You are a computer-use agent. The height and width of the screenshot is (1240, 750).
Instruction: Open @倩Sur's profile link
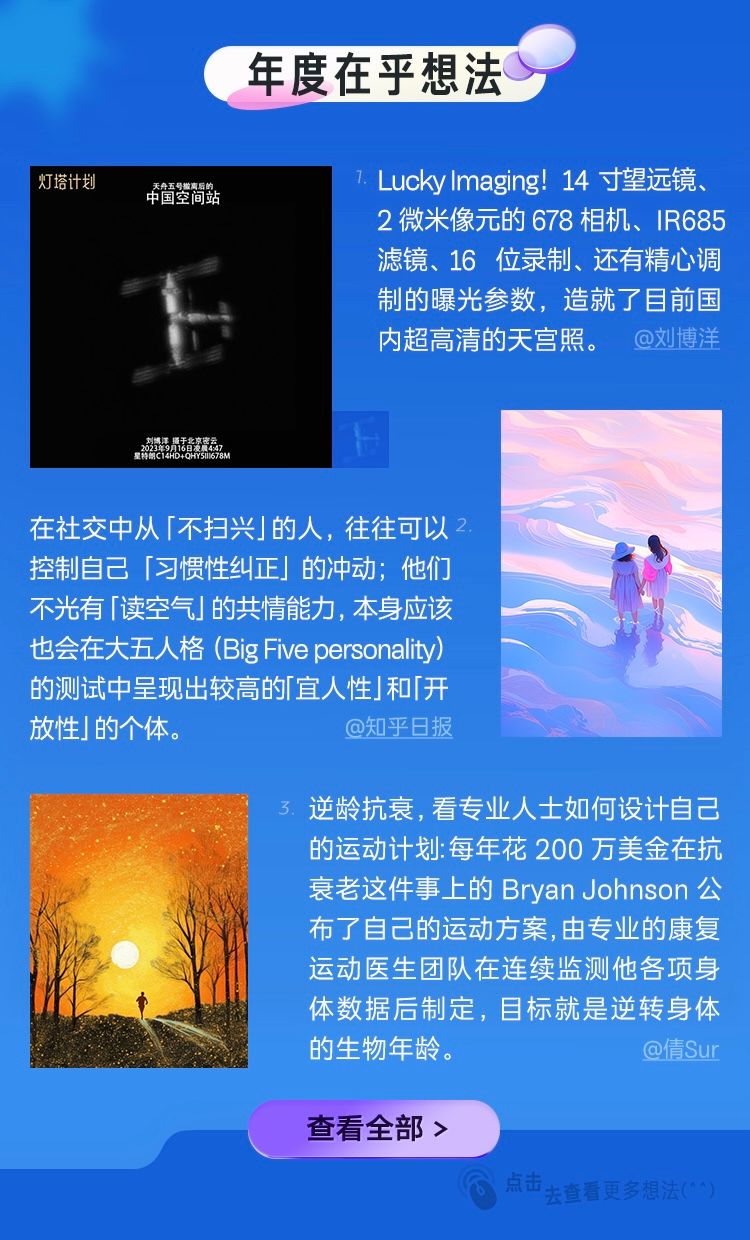[680, 1050]
